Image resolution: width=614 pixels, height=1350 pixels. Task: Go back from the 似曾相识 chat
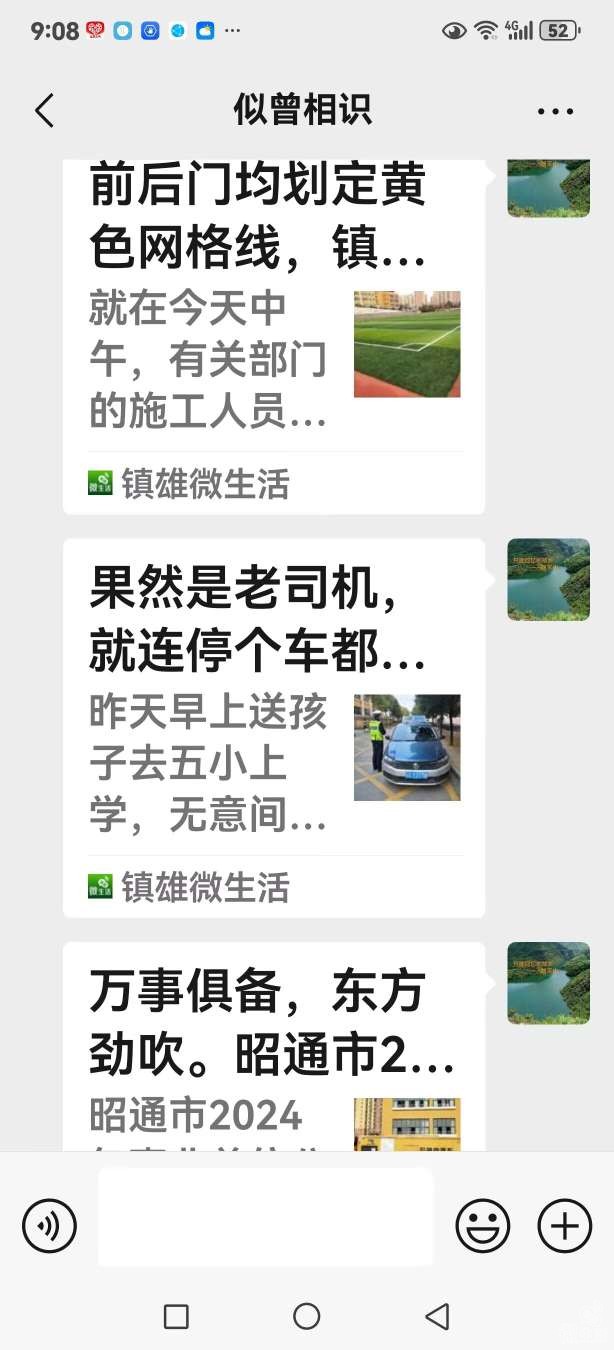click(44, 111)
